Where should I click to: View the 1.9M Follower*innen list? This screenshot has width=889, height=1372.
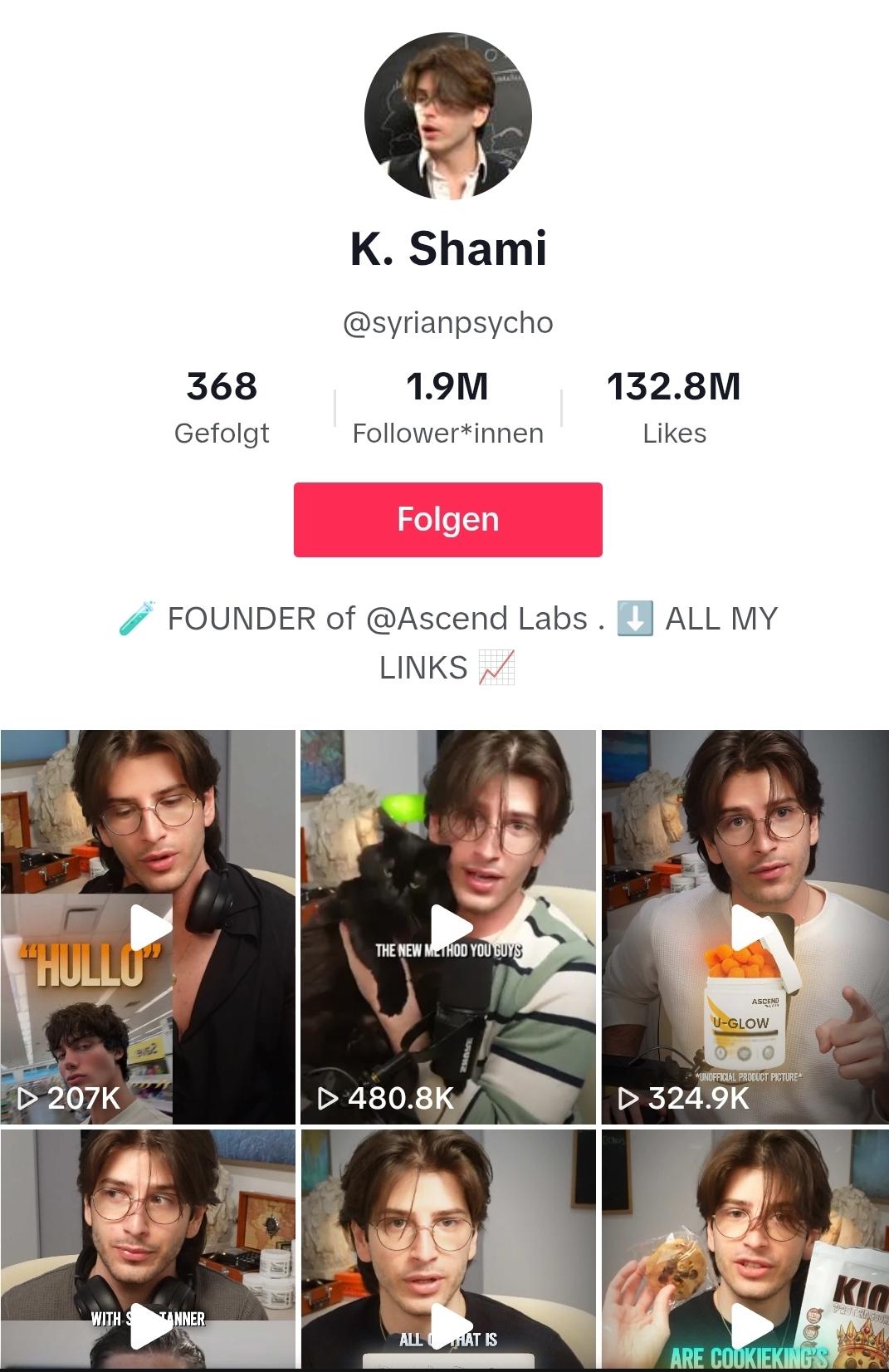(x=447, y=407)
